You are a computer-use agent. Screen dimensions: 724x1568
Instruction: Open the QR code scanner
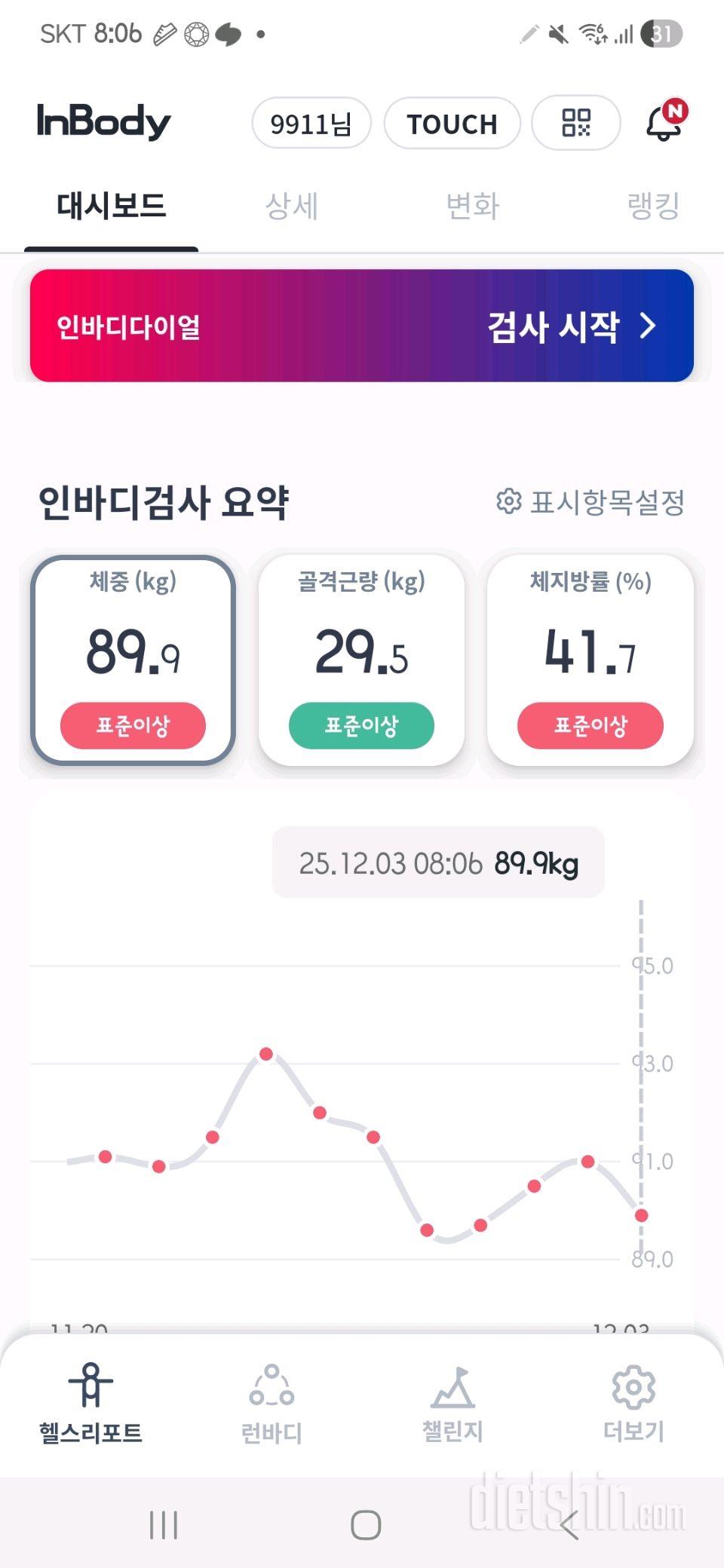[576, 123]
